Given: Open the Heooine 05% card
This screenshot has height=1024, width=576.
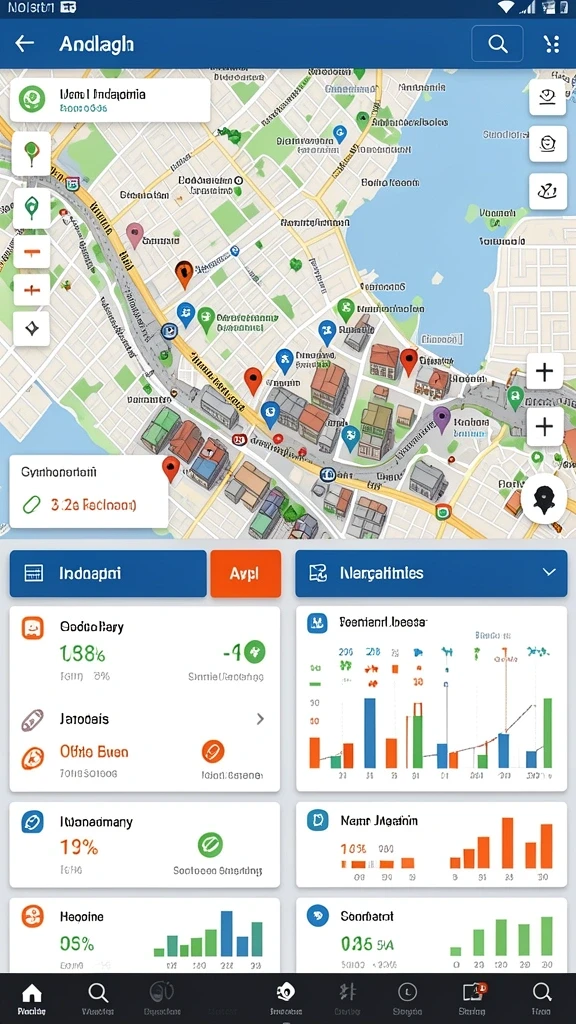Looking at the screenshot, I should [x=144, y=935].
